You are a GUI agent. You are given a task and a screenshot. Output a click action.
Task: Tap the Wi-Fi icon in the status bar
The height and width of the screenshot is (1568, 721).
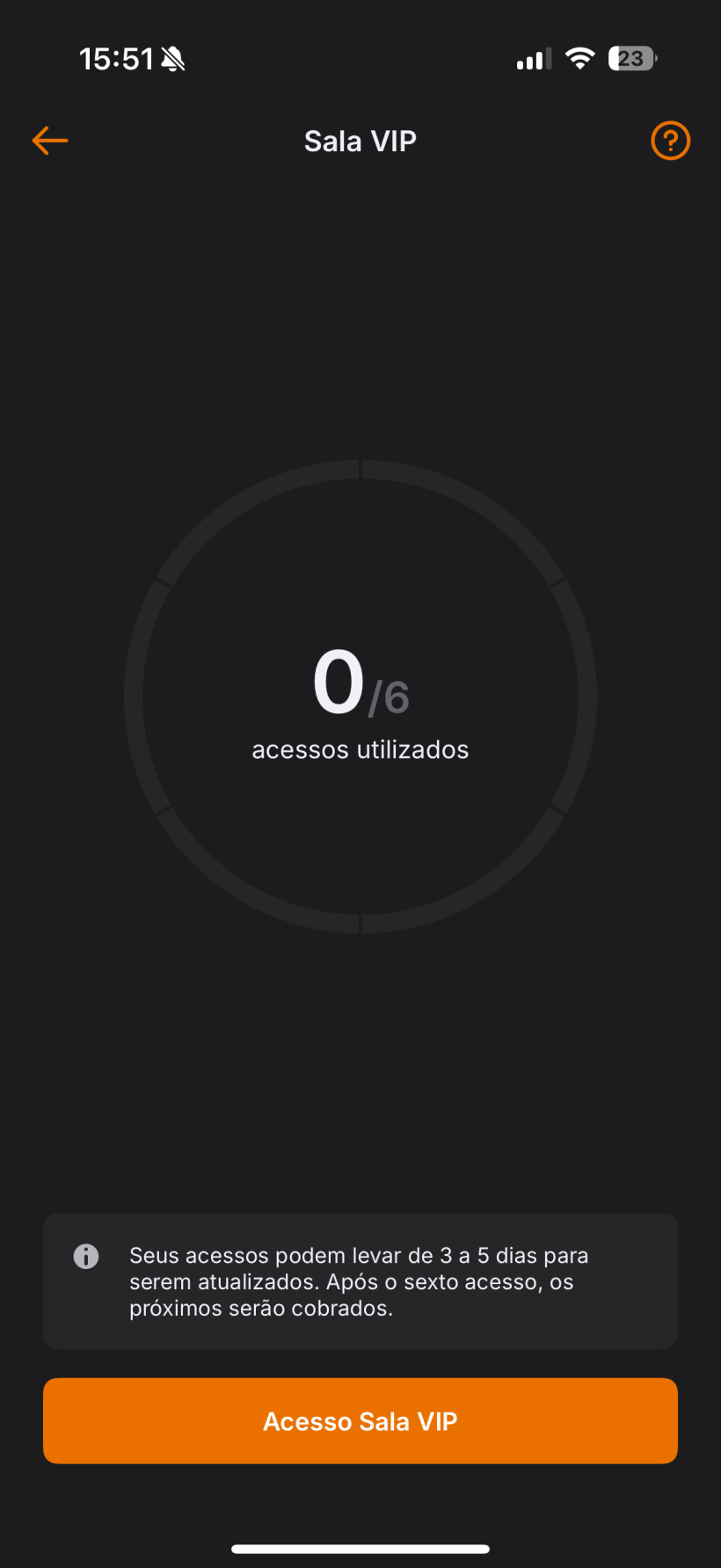pyautogui.click(x=579, y=58)
